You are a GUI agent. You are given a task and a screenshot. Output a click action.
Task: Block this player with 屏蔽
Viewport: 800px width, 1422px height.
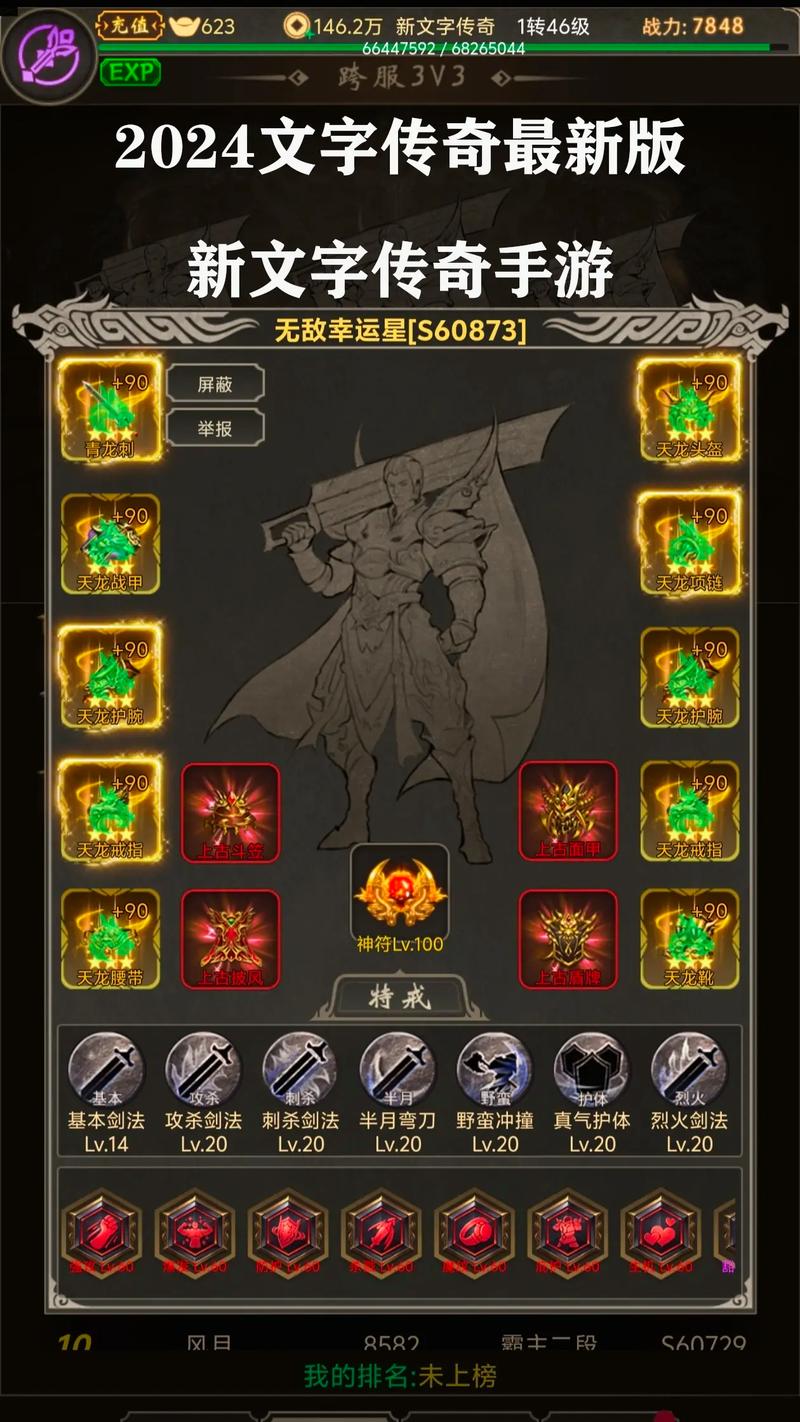pos(215,384)
